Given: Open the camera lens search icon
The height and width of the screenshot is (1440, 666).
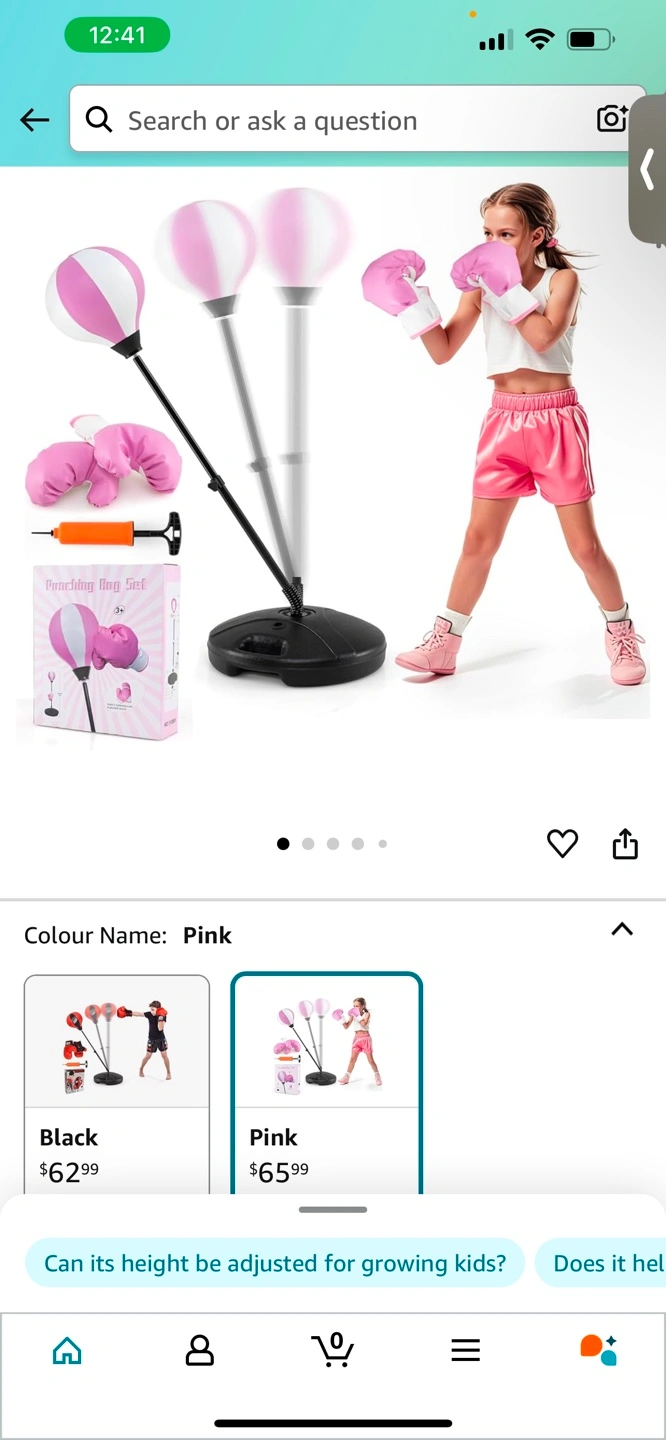Looking at the screenshot, I should click(611, 119).
